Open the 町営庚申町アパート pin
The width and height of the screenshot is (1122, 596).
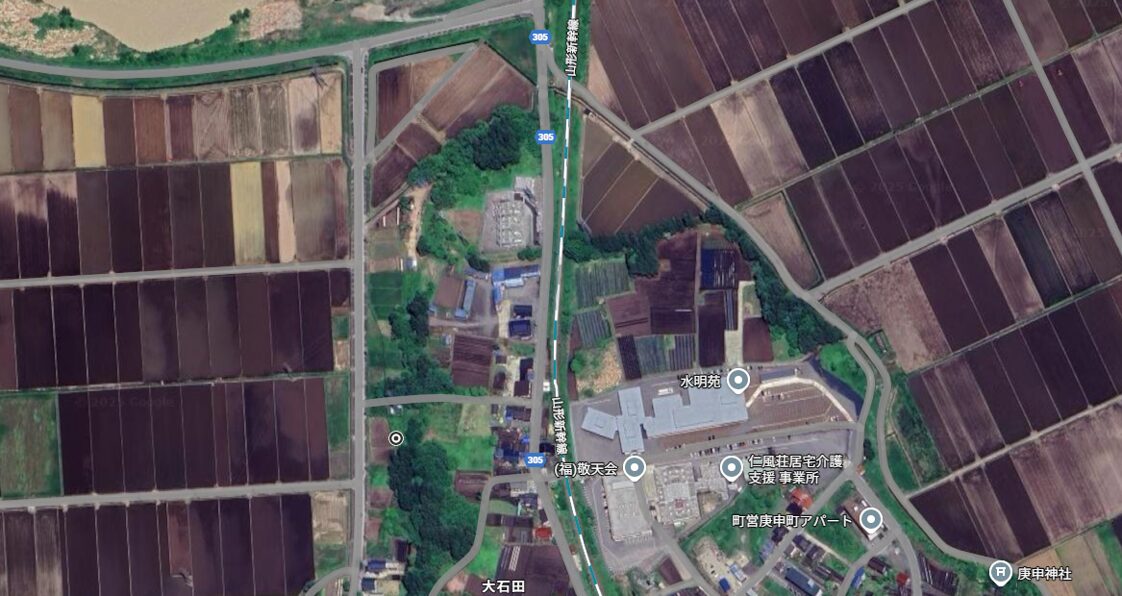(x=871, y=519)
